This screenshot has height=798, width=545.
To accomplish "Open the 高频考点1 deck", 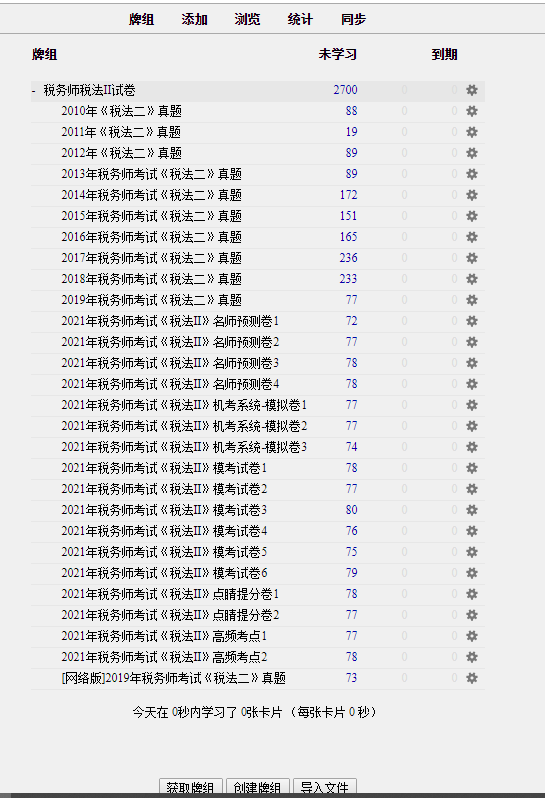I will [164, 636].
